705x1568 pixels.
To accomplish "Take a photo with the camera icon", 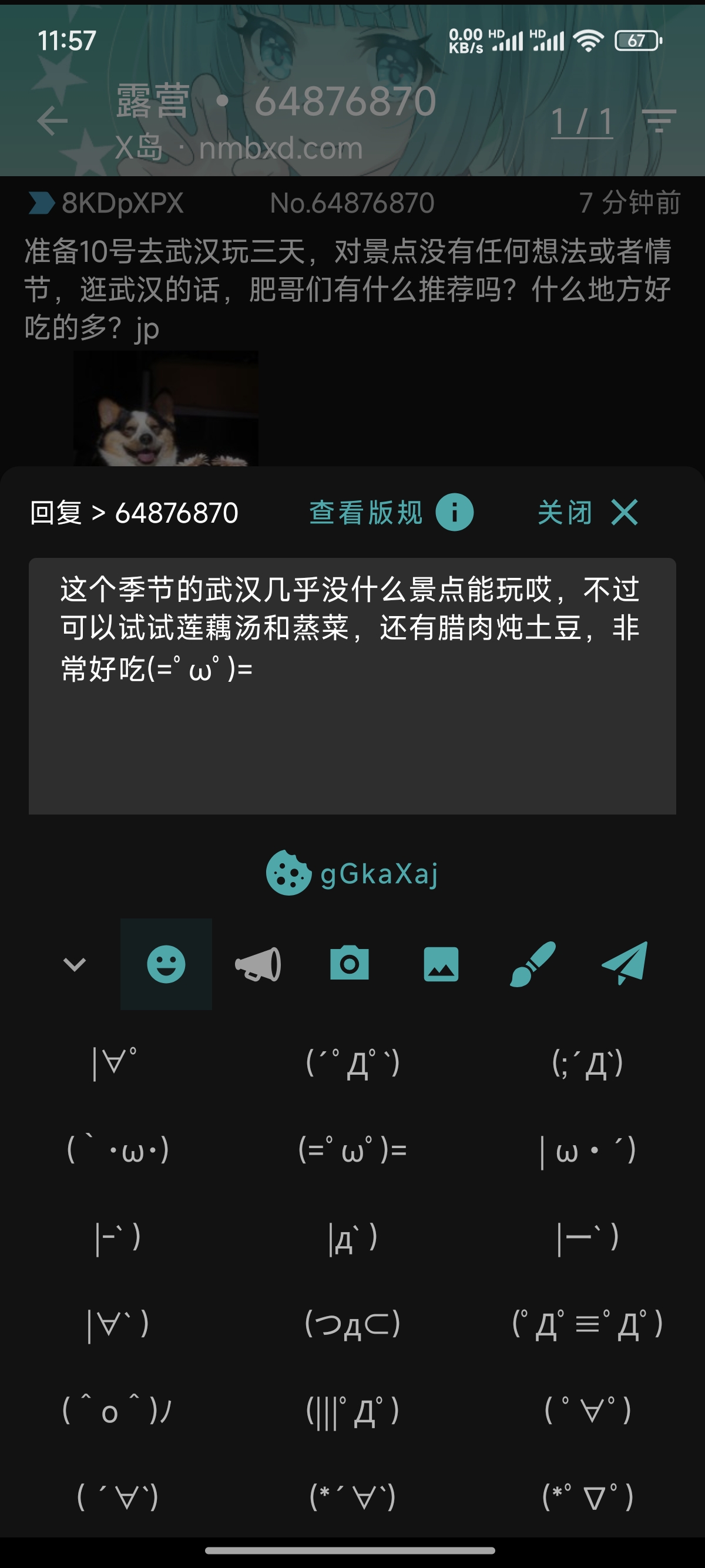I will coord(350,964).
